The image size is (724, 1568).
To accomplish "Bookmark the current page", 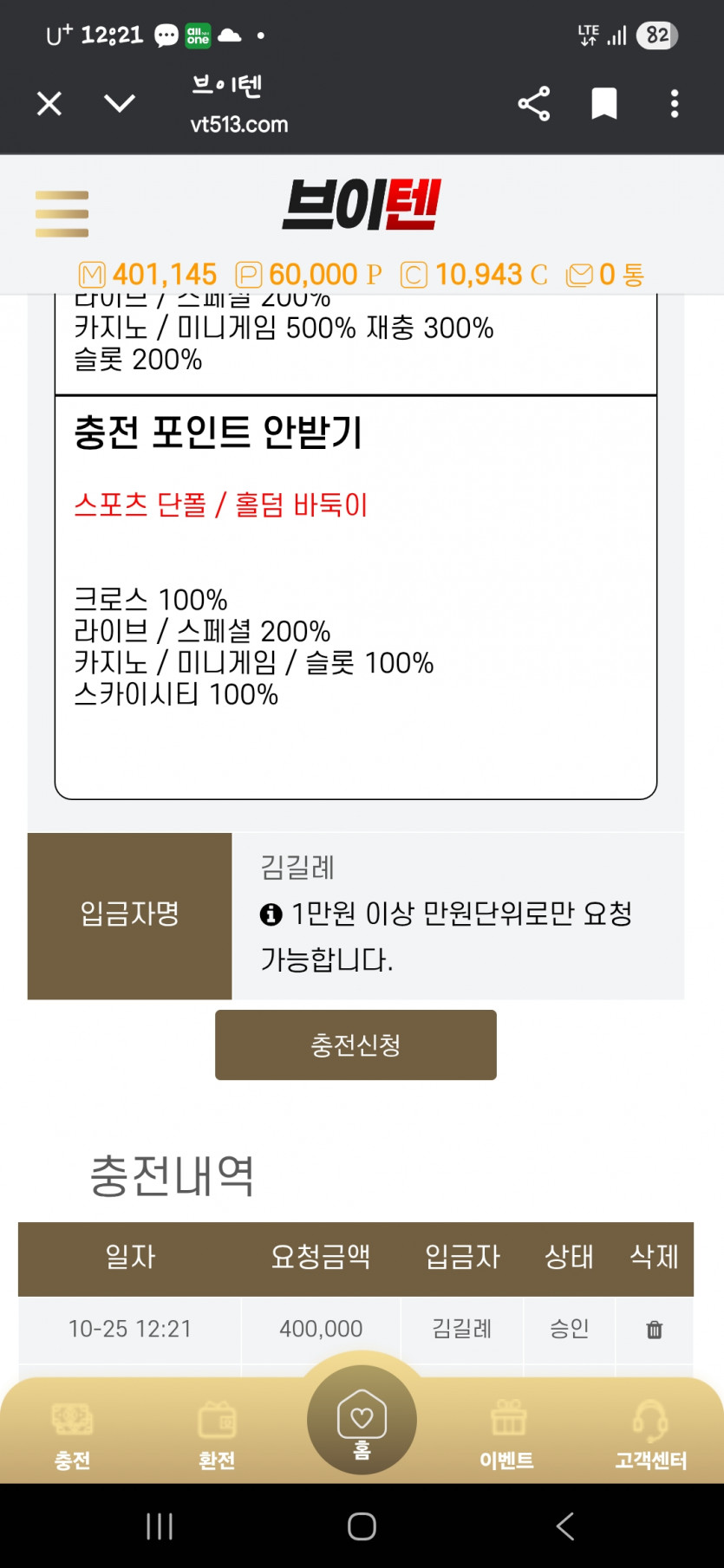I will tap(603, 104).
